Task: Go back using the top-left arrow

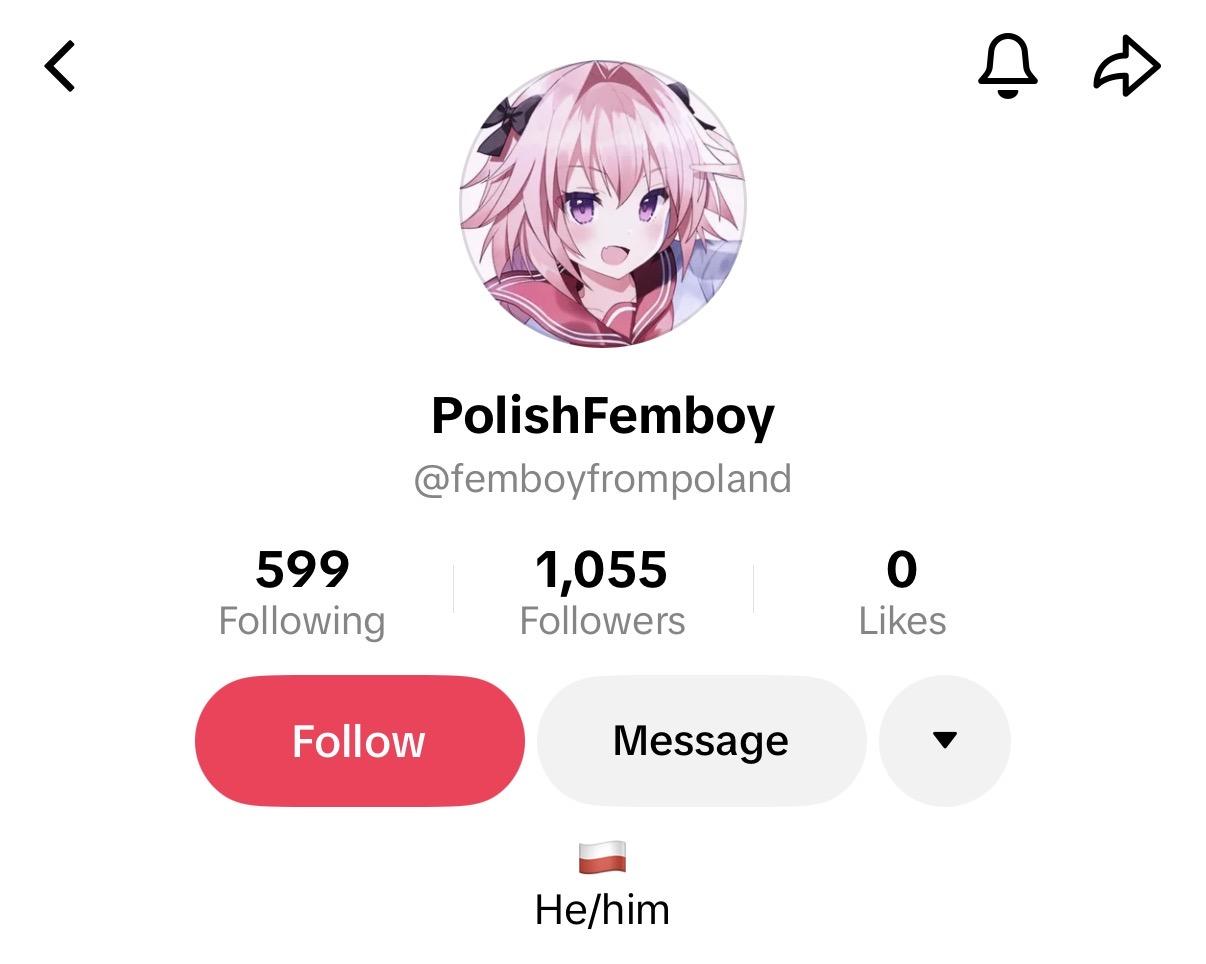Action: coord(61,67)
